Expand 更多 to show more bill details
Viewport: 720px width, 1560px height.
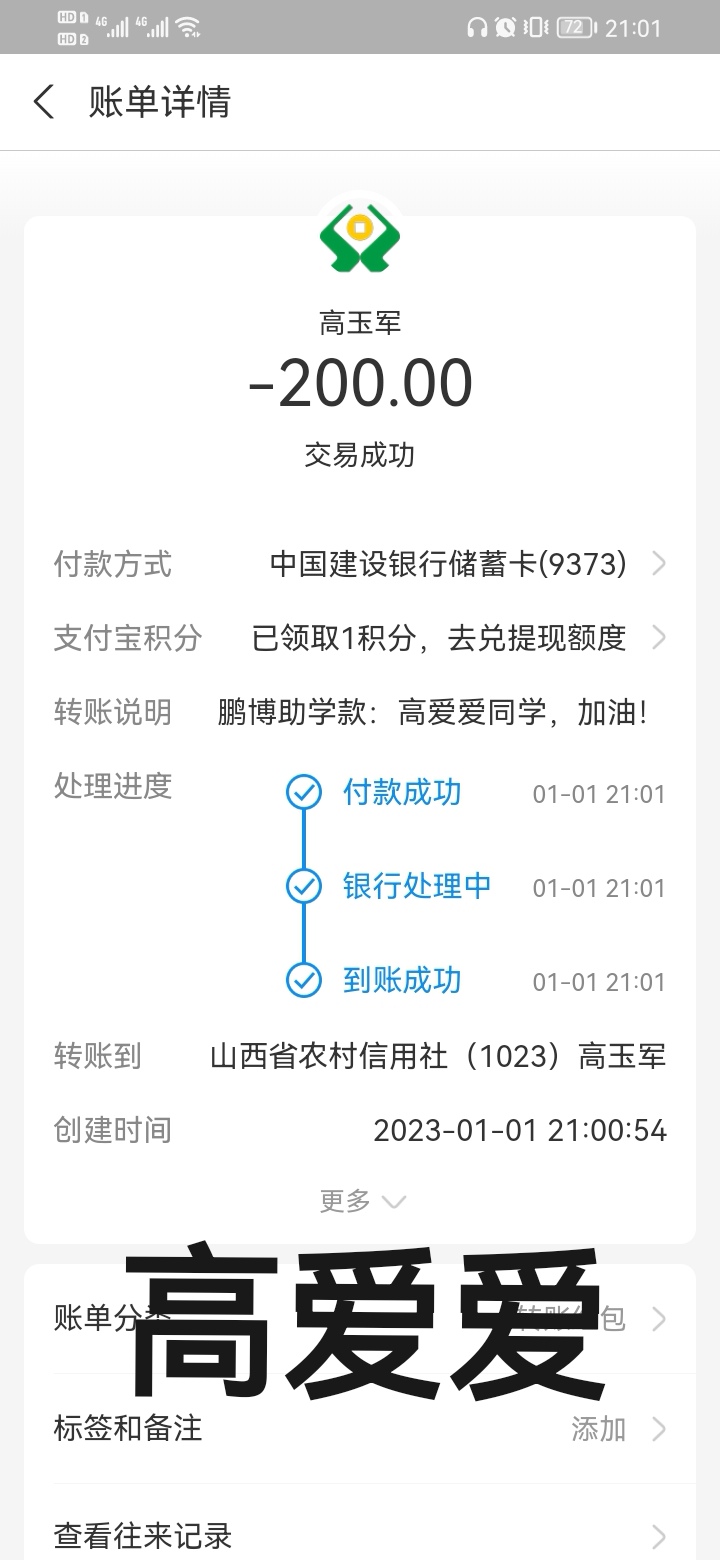(360, 1200)
